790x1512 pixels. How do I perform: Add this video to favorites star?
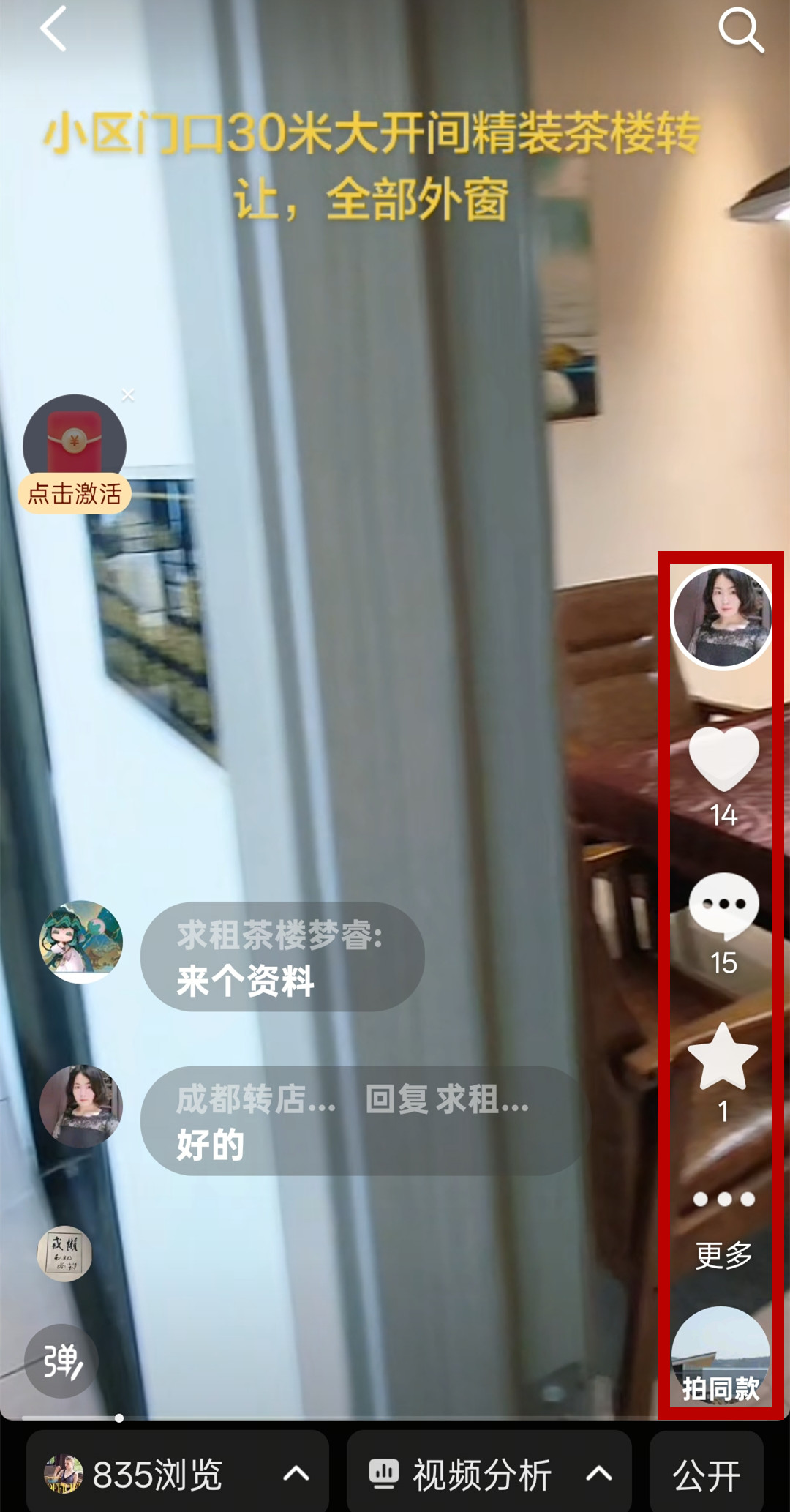pyautogui.click(x=723, y=1057)
